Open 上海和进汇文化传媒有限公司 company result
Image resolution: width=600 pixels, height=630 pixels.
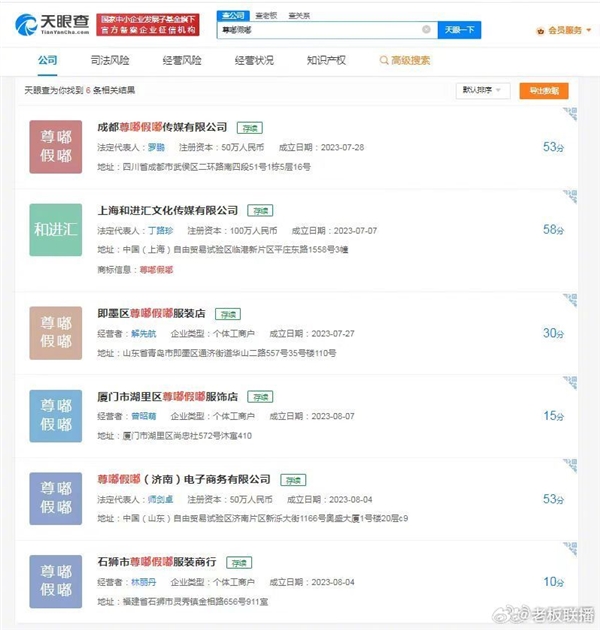click(168, 211)
